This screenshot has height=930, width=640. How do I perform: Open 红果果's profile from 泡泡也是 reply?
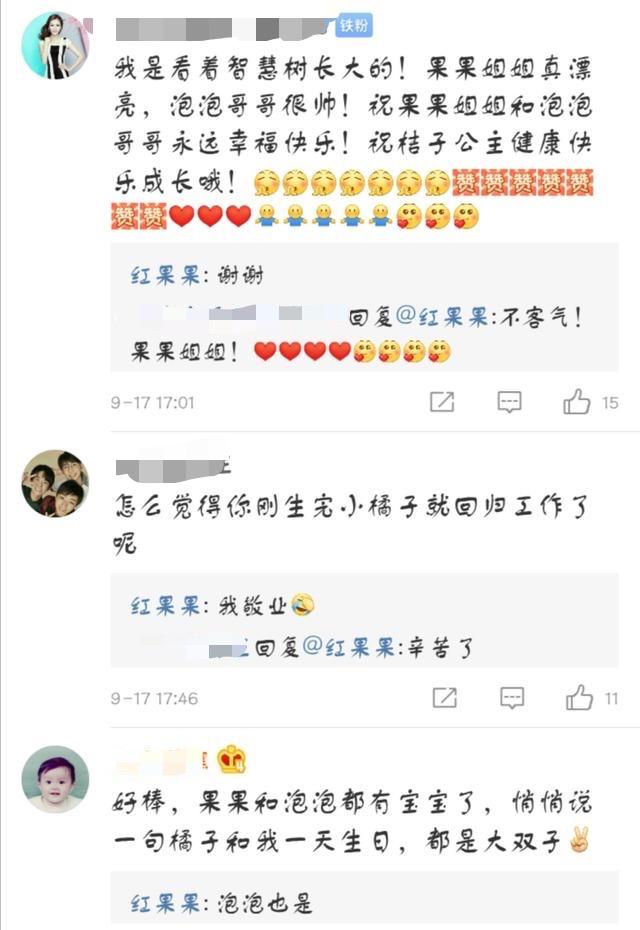click(x=166, y=904)
